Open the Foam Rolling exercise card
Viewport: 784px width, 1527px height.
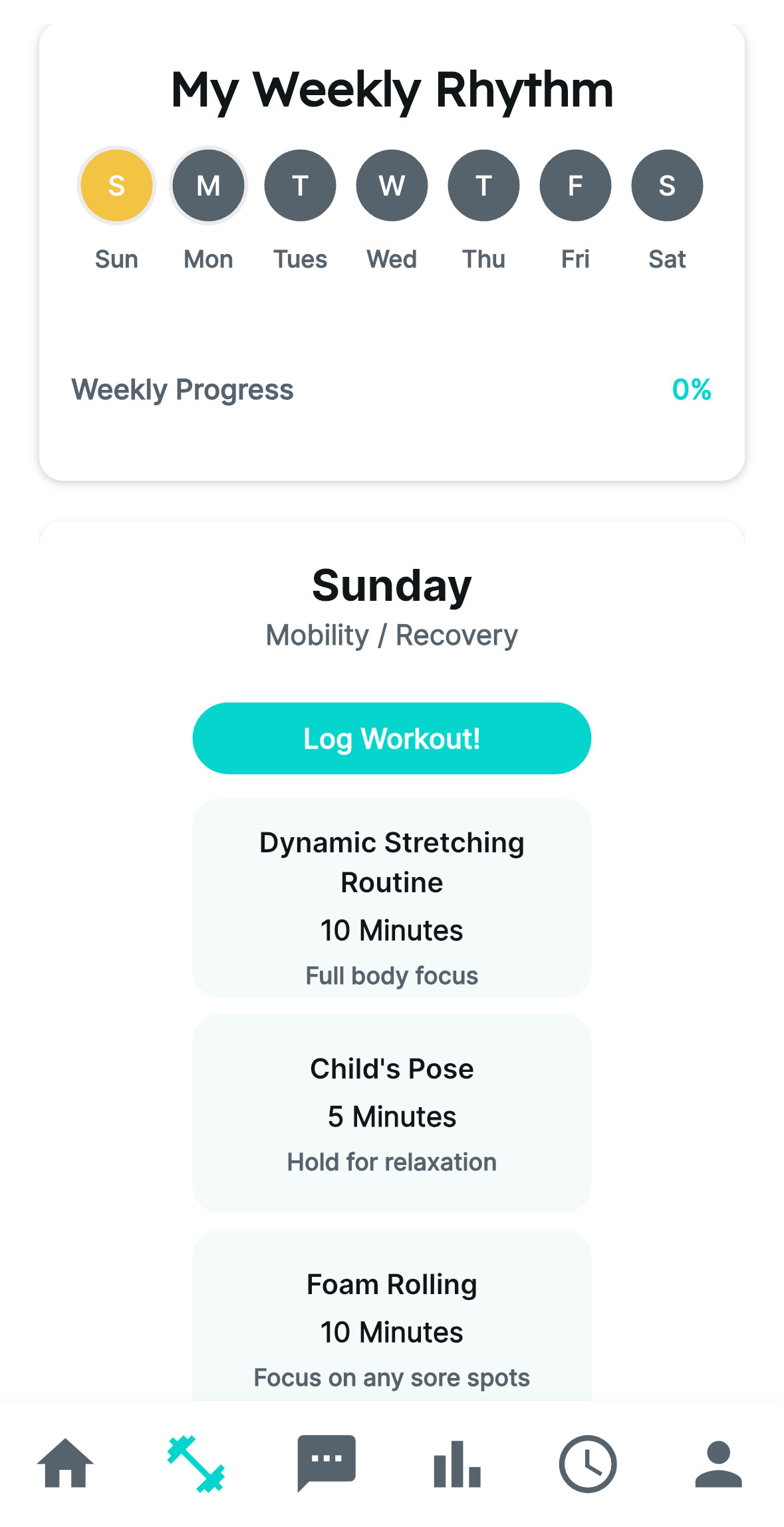click(392, 1321)
